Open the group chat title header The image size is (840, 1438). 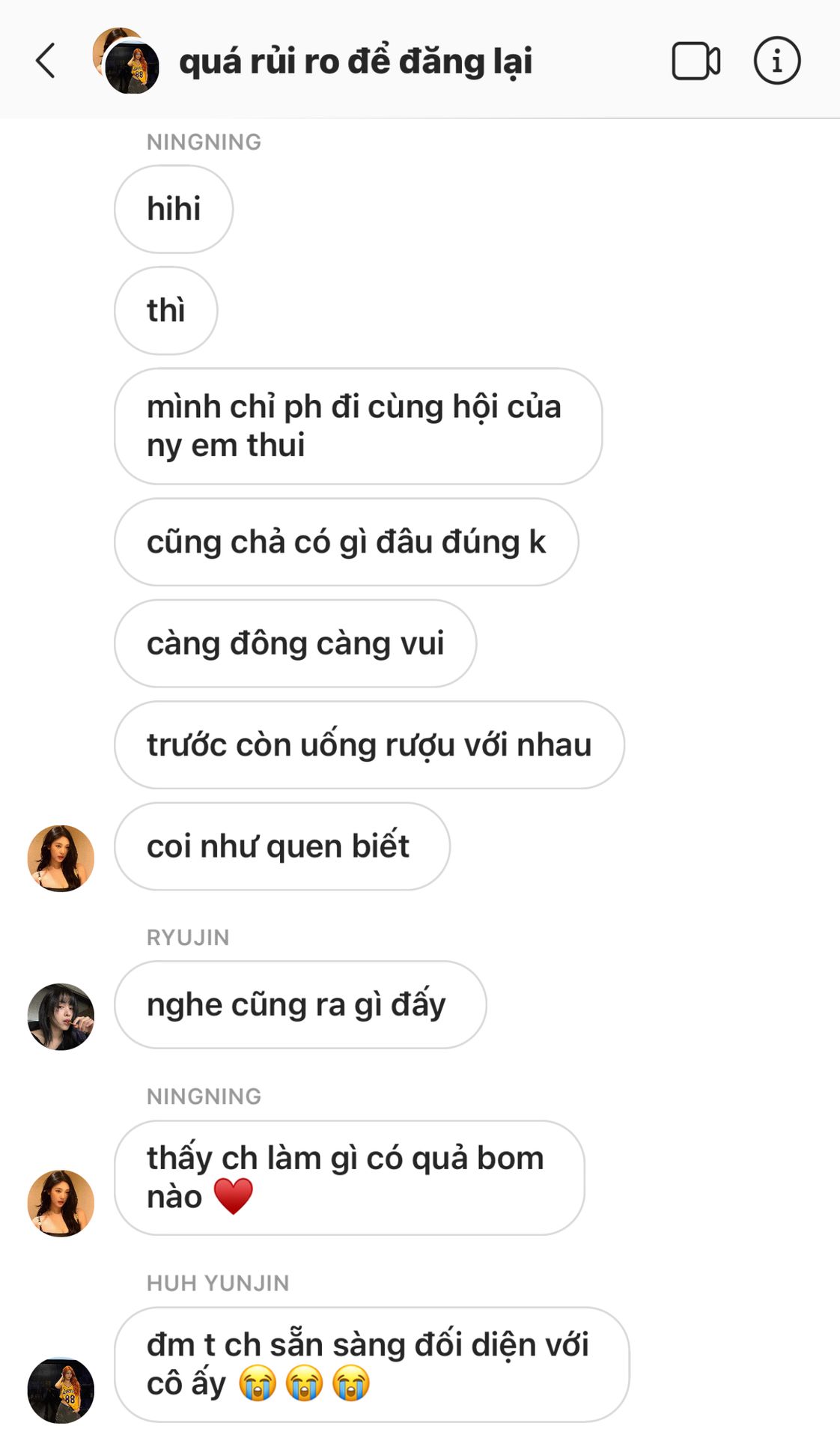[x=356, y=61]
